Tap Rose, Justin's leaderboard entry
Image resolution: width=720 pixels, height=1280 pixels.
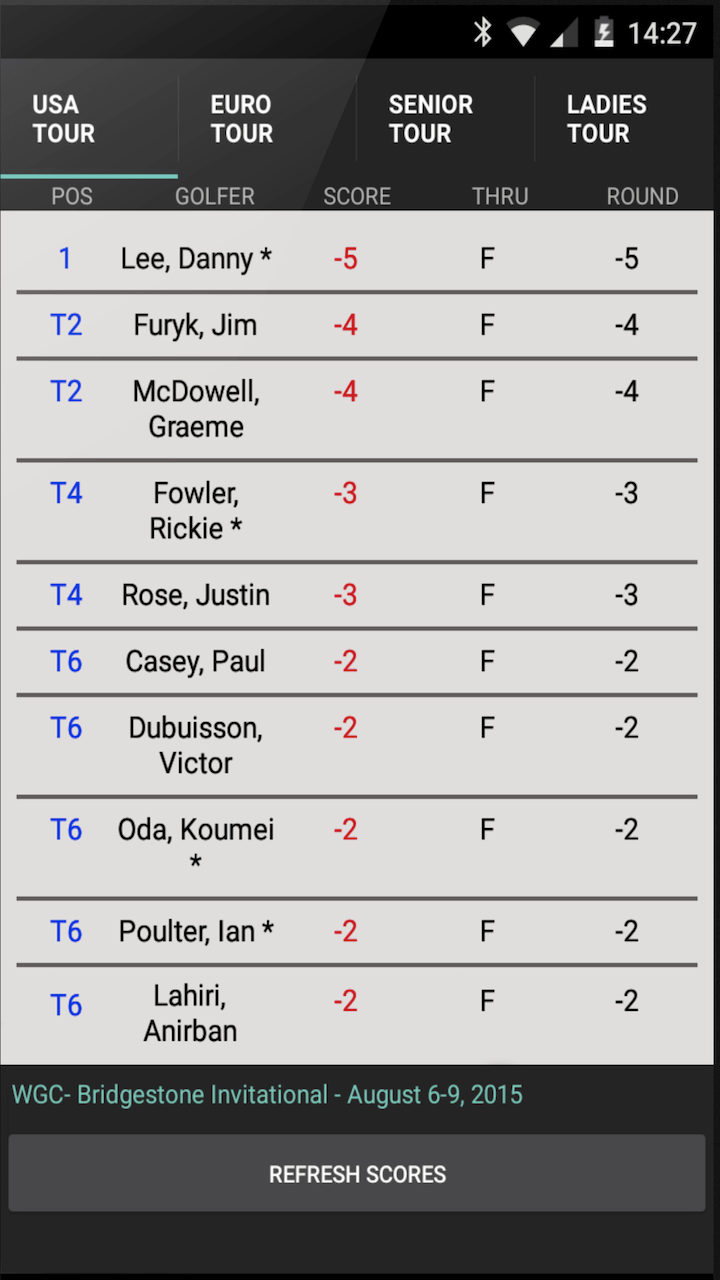point(358,594)
